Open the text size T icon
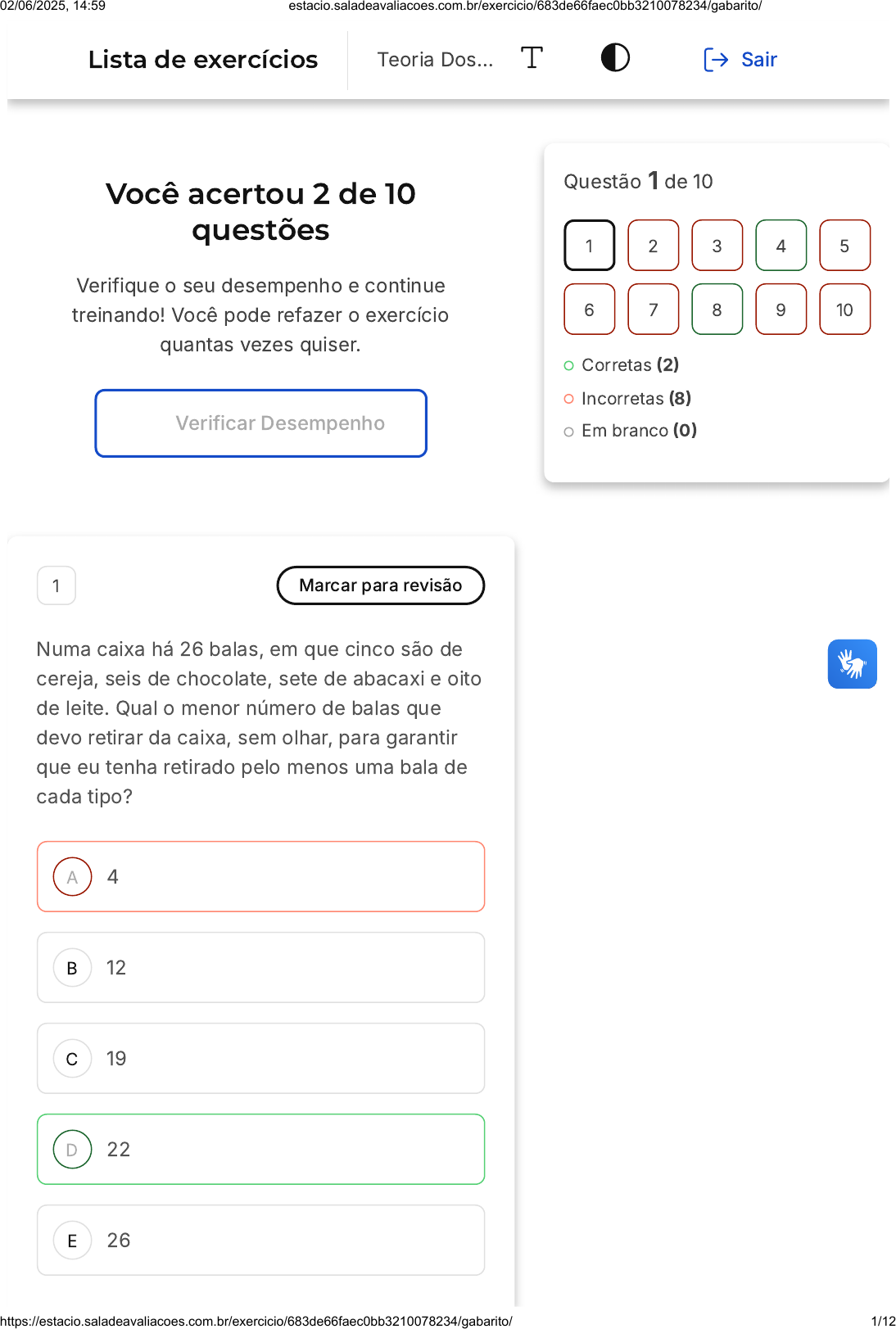Viewport: 896px width, 1329px height. 532,58
